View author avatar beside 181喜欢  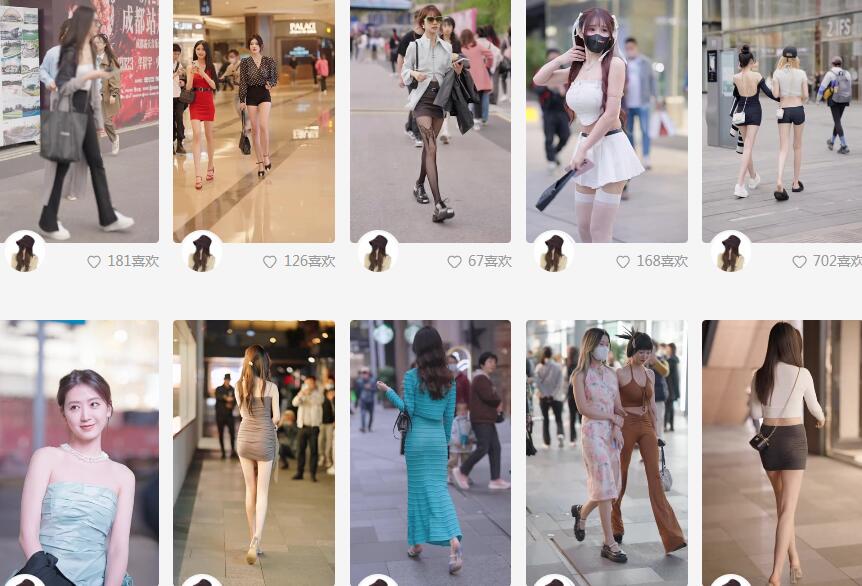pos(24,252)
